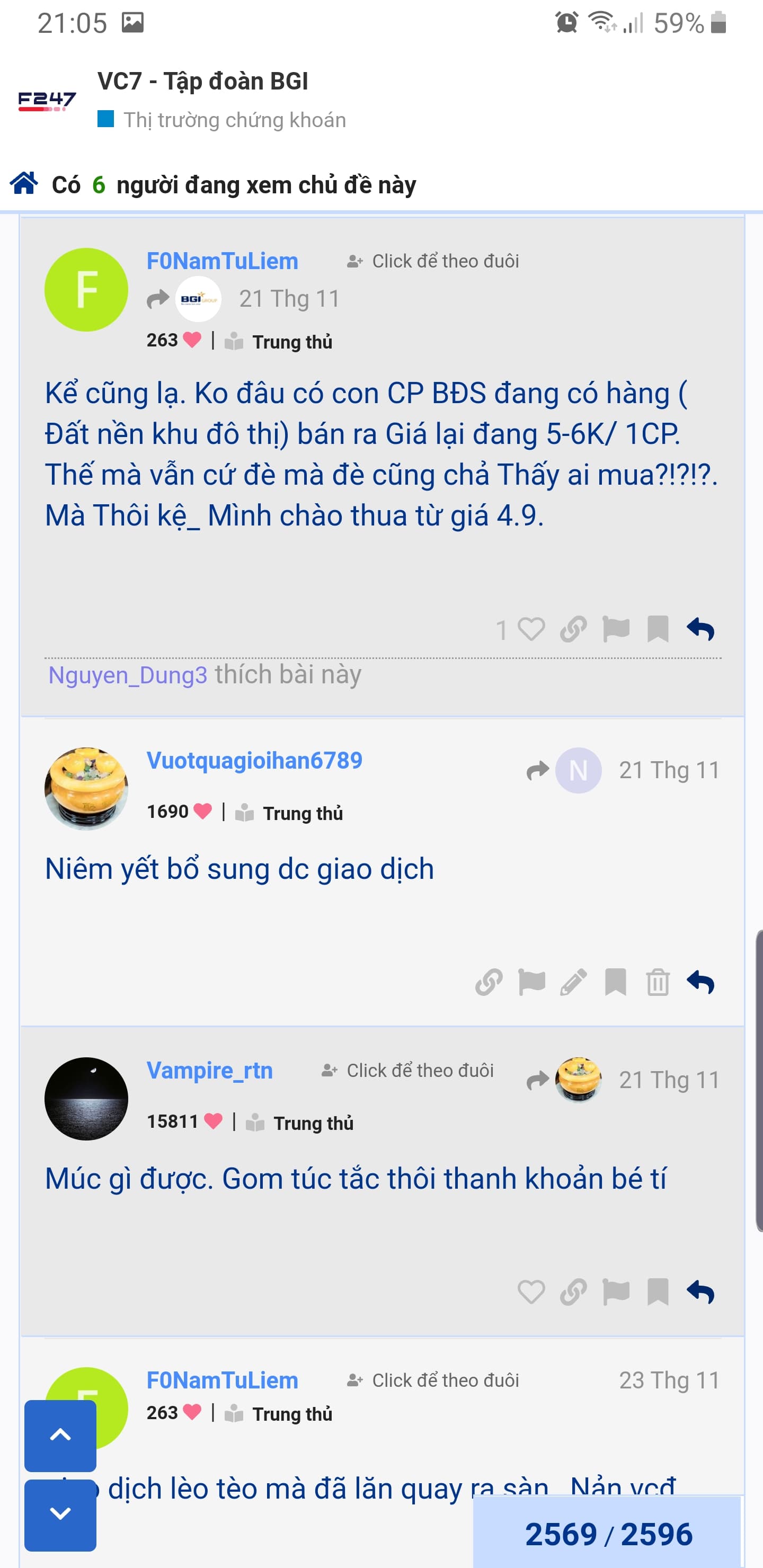Bookmark Vampire_rtn's post
763x1568 pixels.
tap(658, 1291)
